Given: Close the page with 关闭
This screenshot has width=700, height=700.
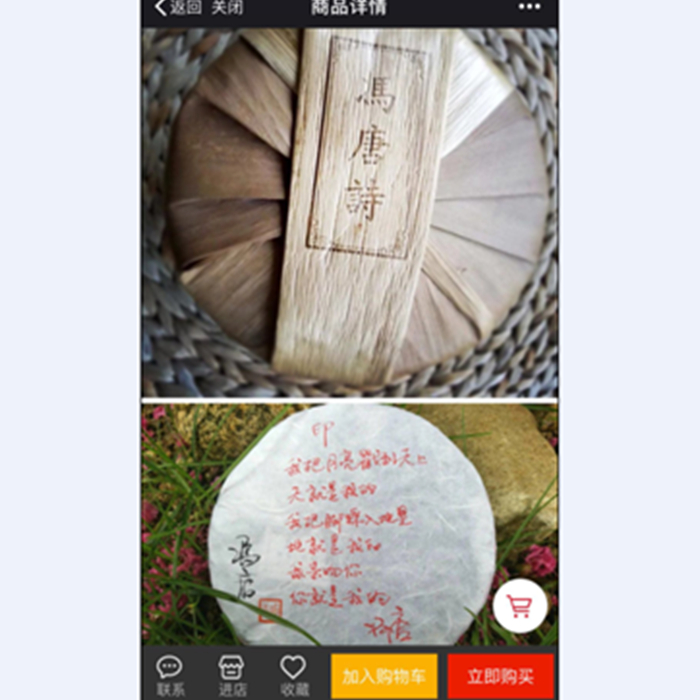Looking at the screenshot, I should (229, 9).
